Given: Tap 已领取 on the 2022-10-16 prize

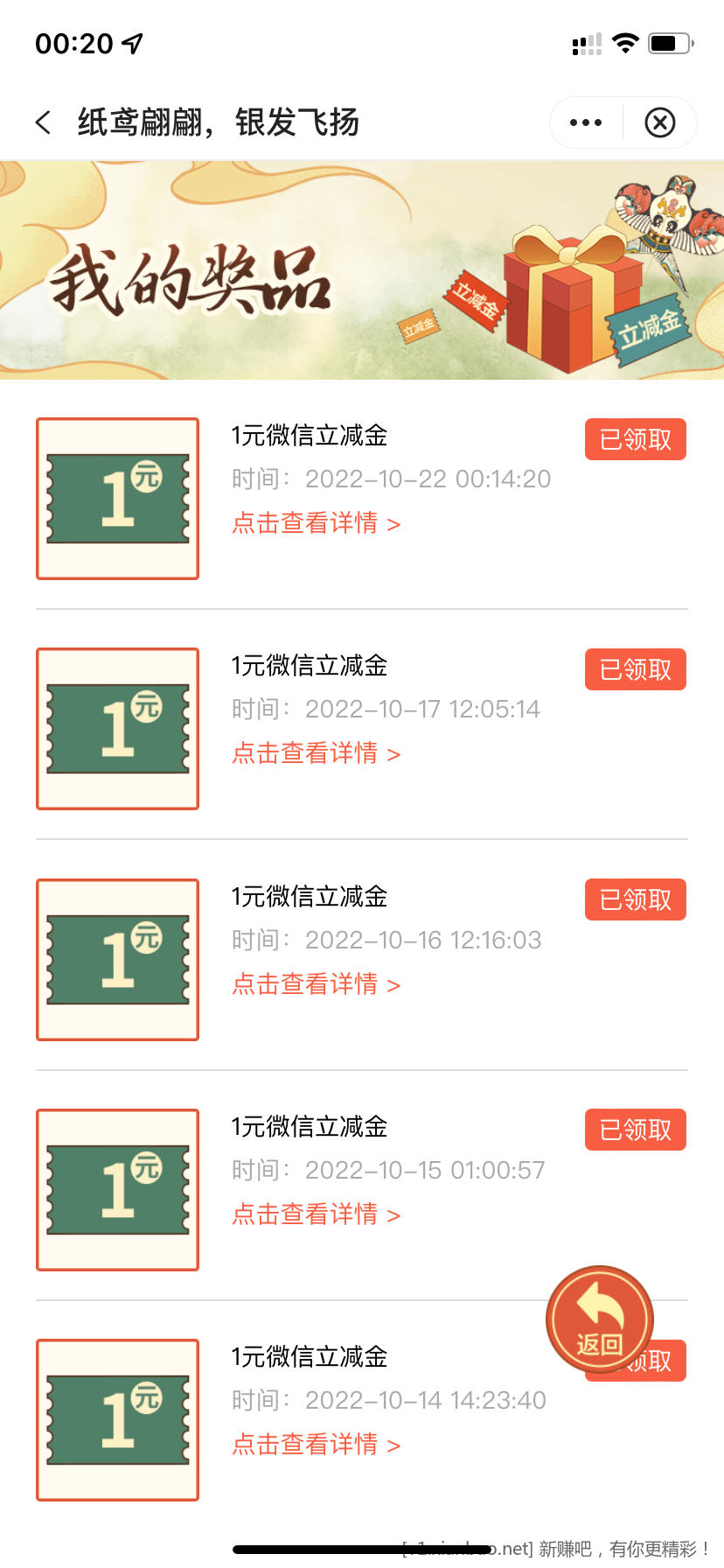Looking at the screenshot, I should point(636,899).
